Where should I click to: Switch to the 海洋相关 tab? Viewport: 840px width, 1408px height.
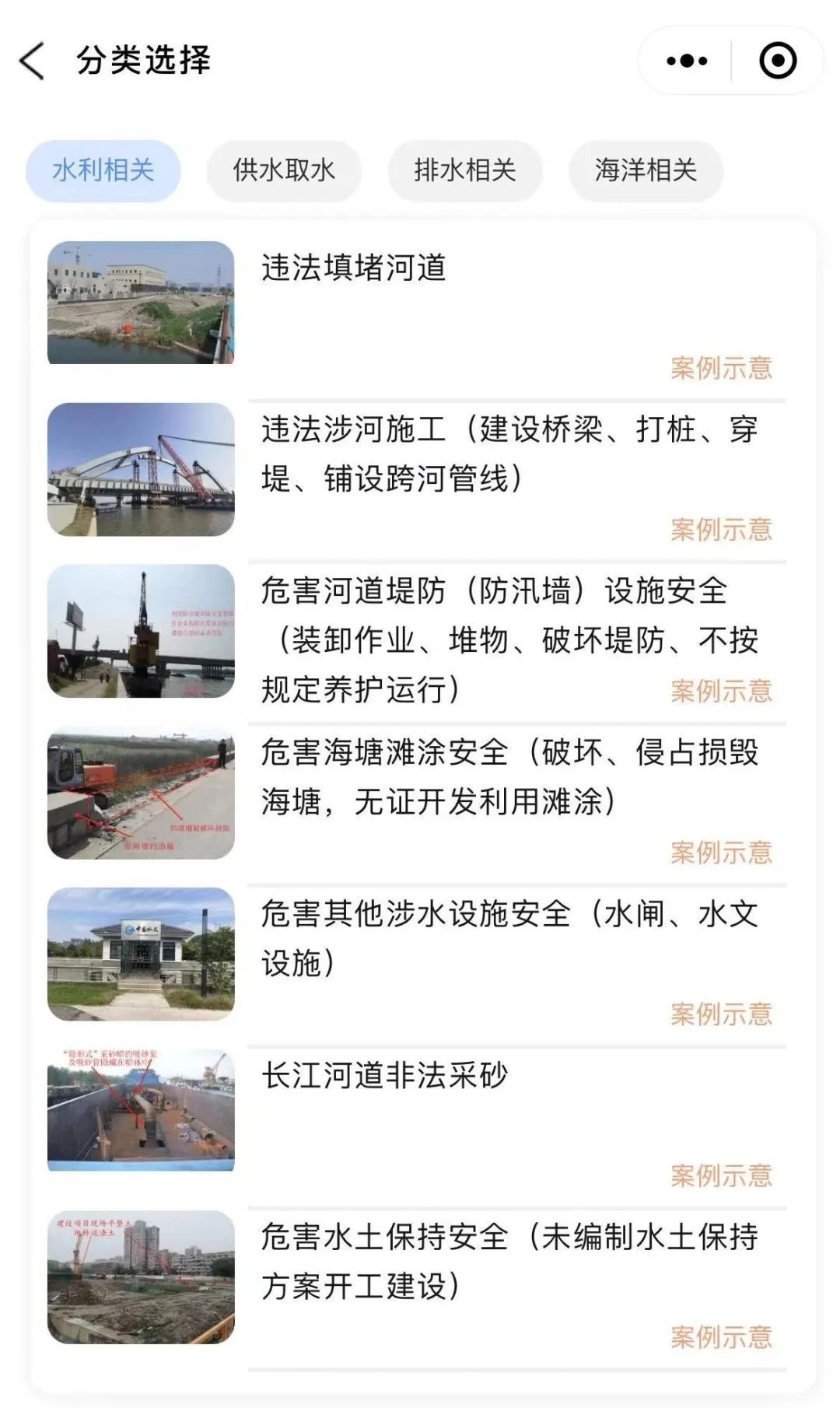coord(646,170)
